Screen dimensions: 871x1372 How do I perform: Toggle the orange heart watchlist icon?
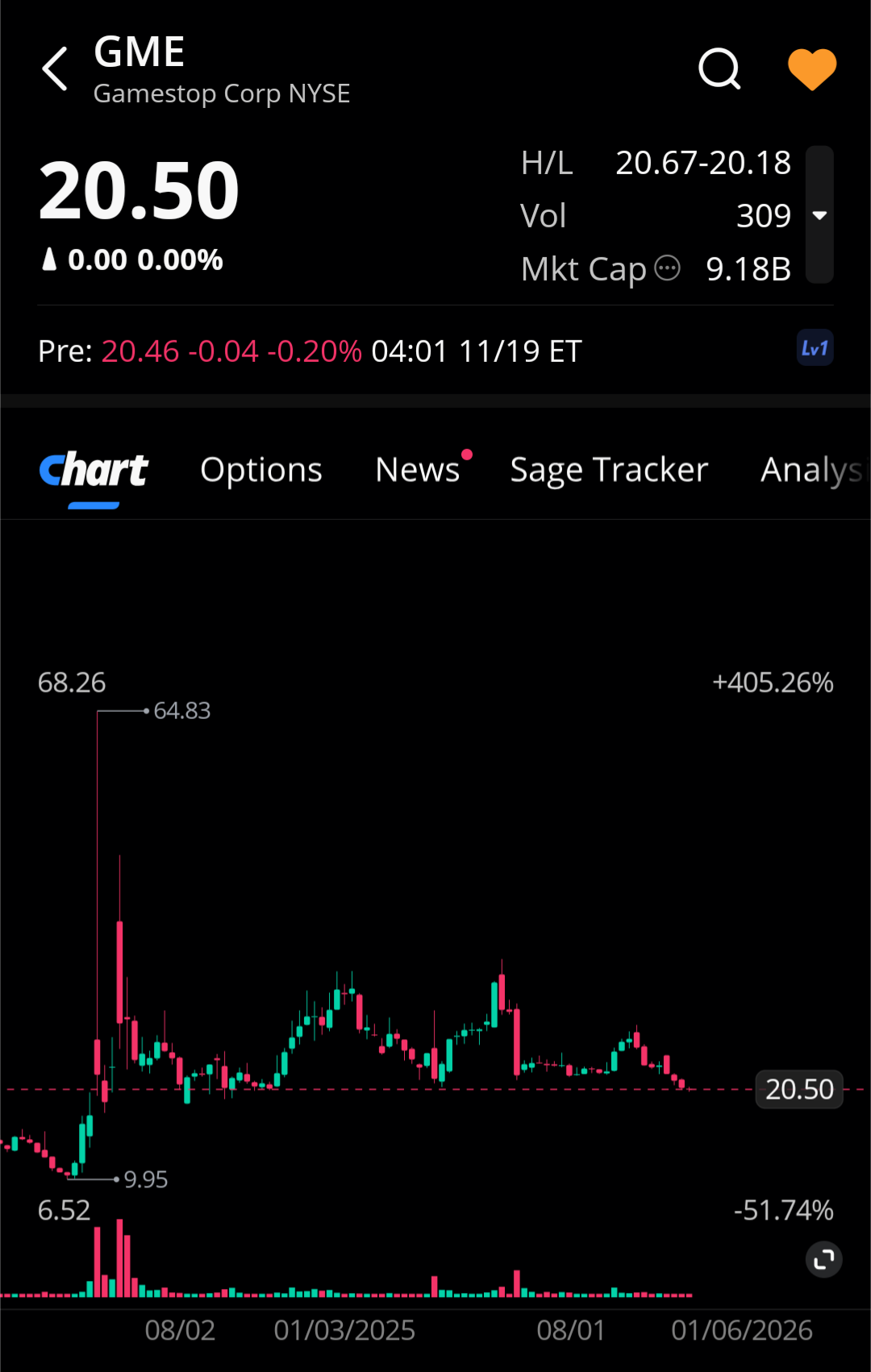pos(811,69)
